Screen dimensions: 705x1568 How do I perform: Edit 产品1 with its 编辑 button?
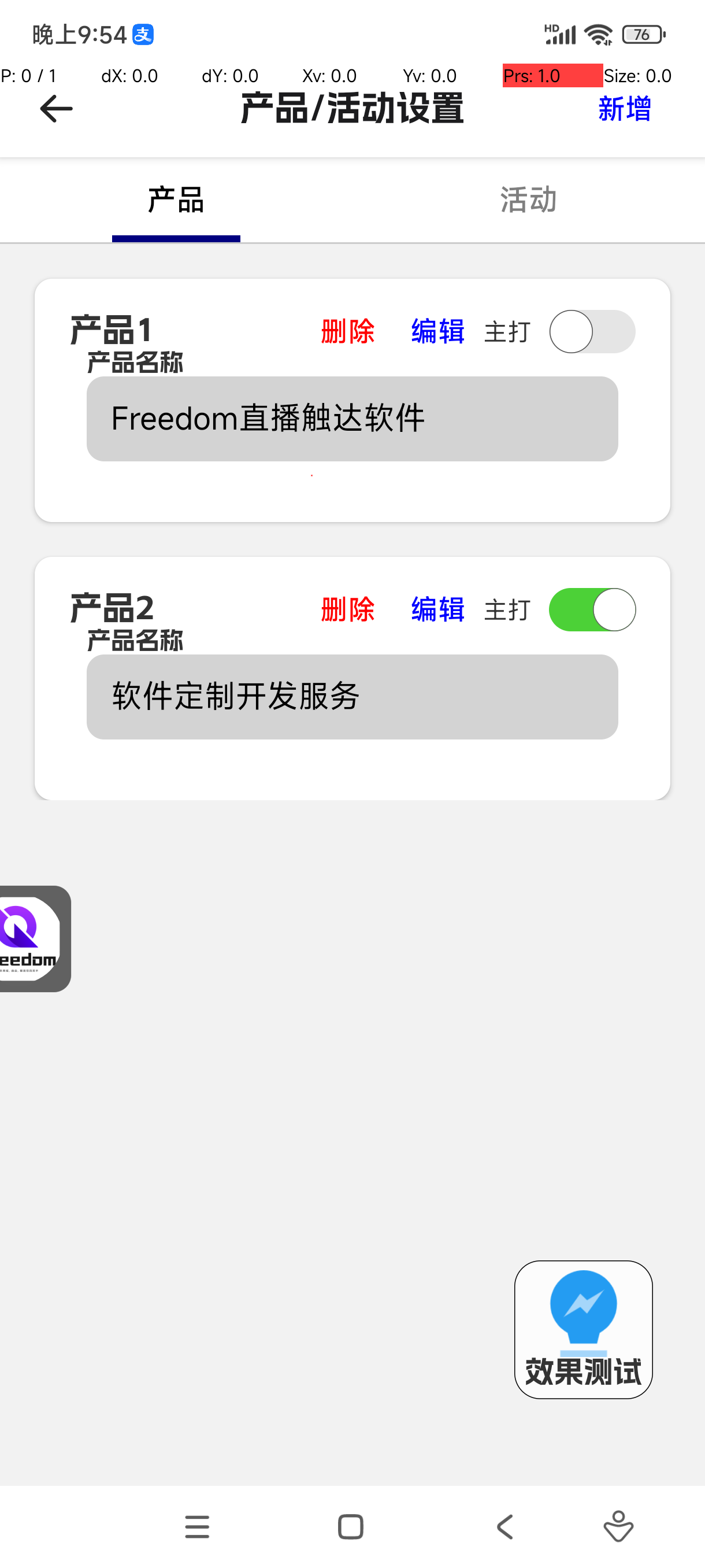point(438,332)
